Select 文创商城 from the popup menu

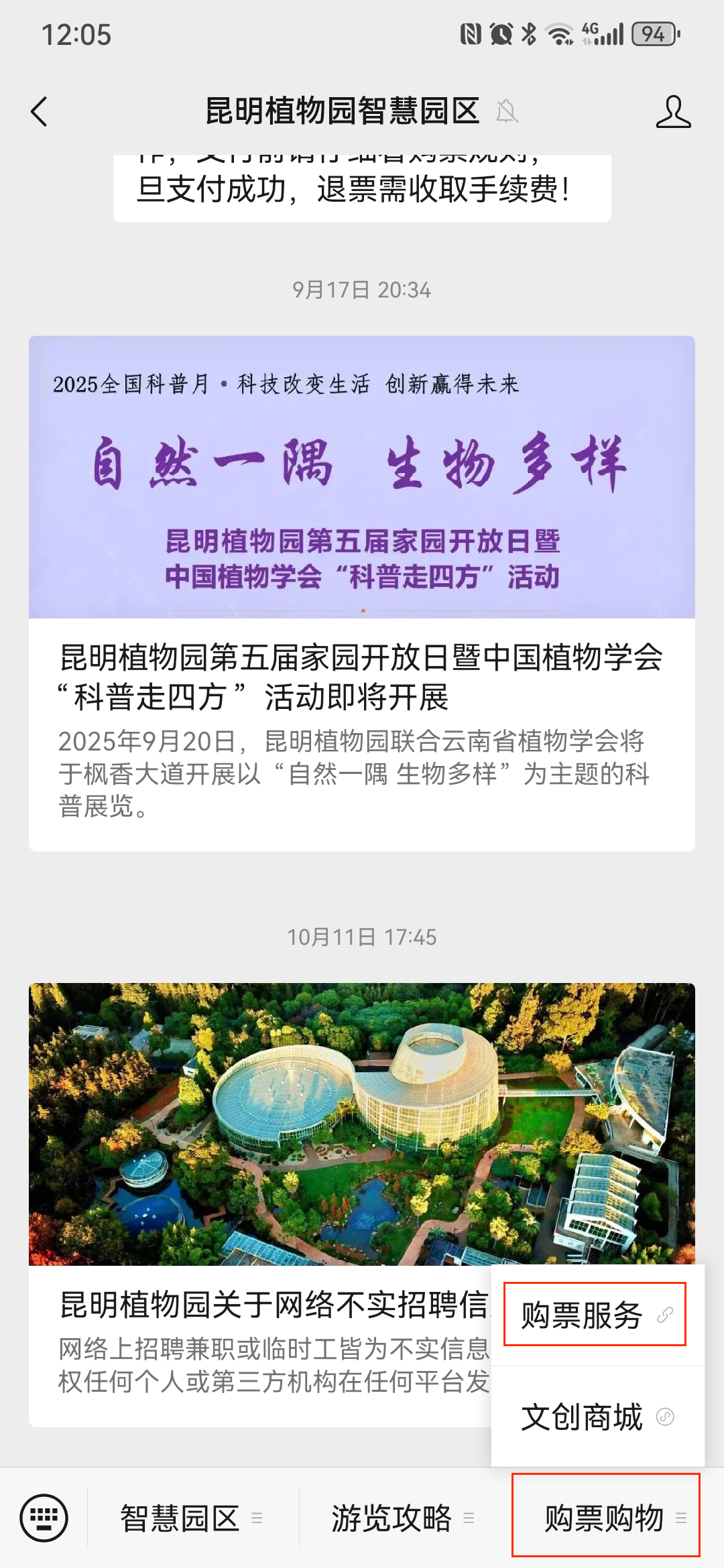point(595,1417)
